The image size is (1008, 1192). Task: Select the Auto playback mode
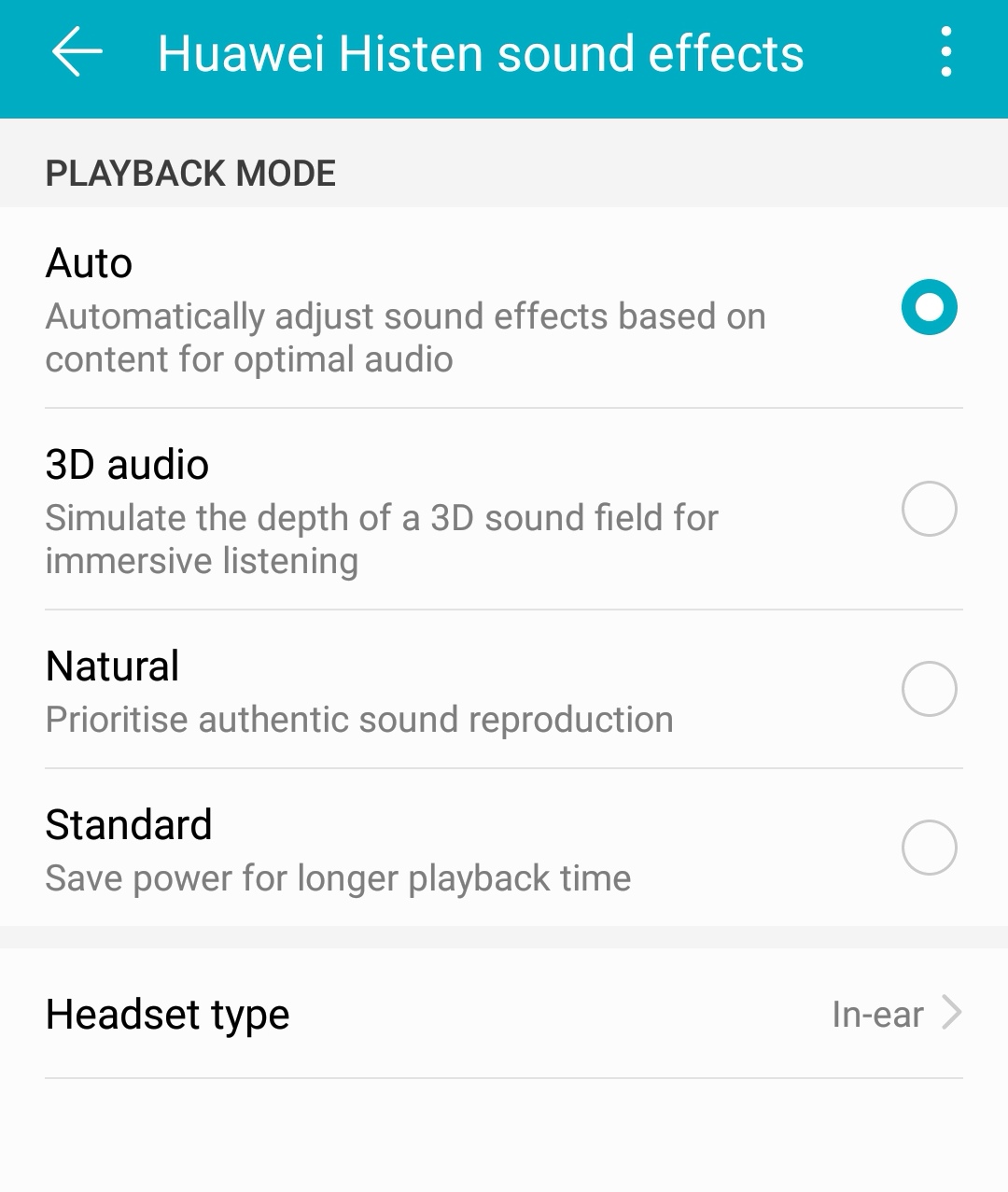pyautogui.click(x=929, y=307)
